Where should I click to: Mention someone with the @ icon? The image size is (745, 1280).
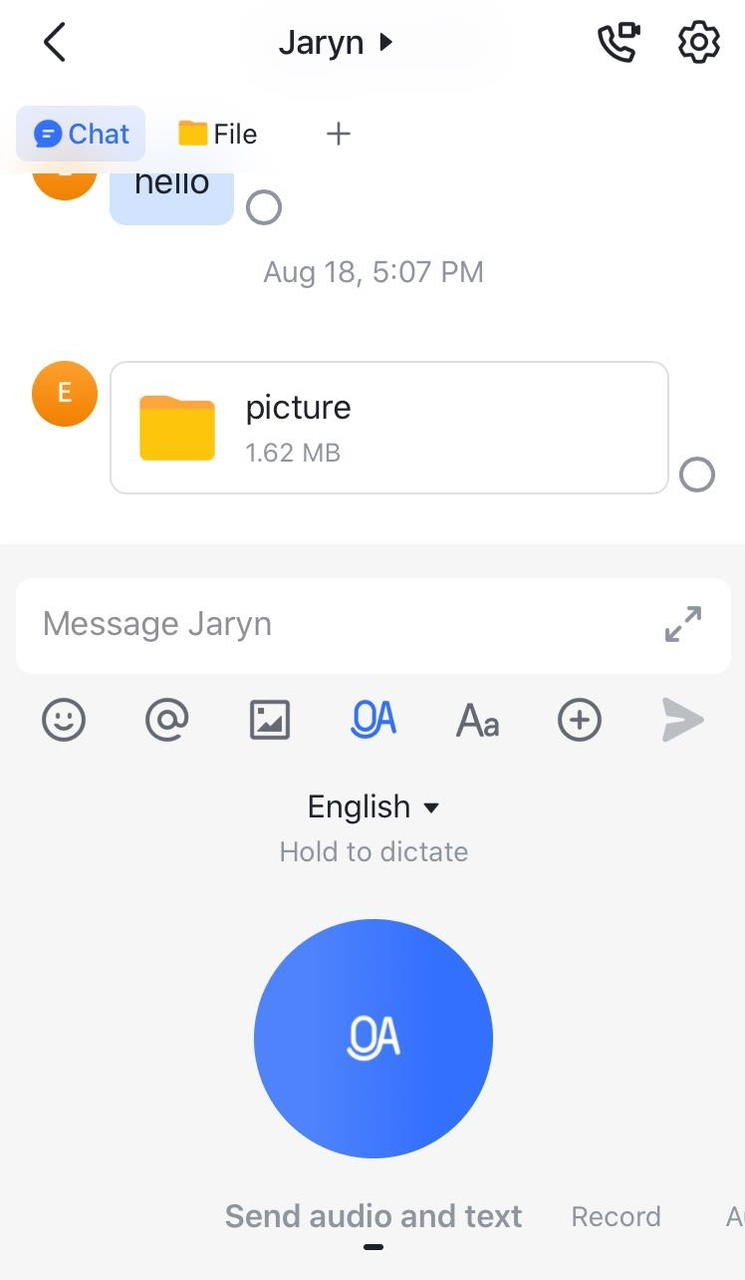point(167,720)
